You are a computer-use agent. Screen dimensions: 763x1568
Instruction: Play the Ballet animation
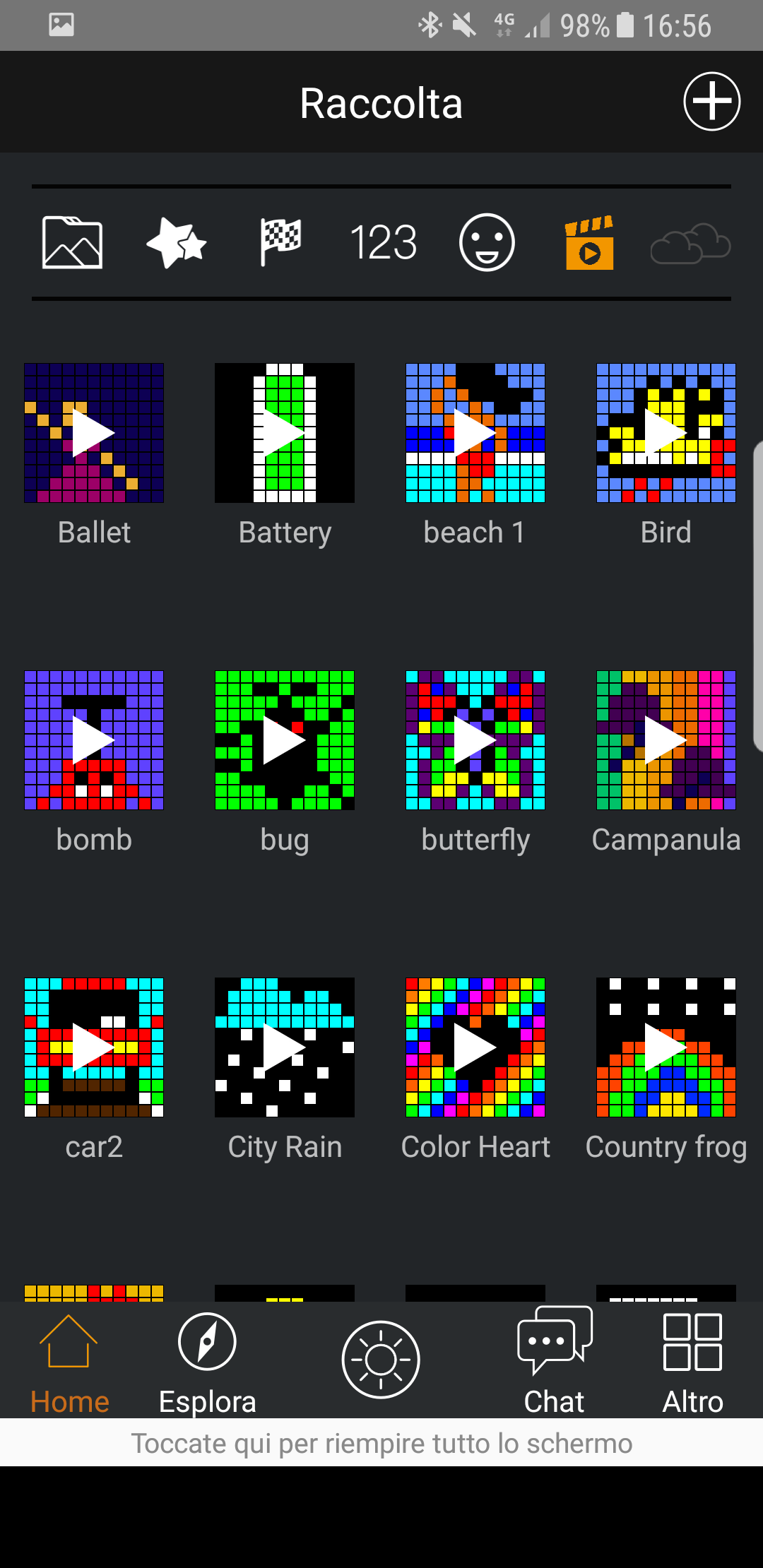click(x=94, y=433)
